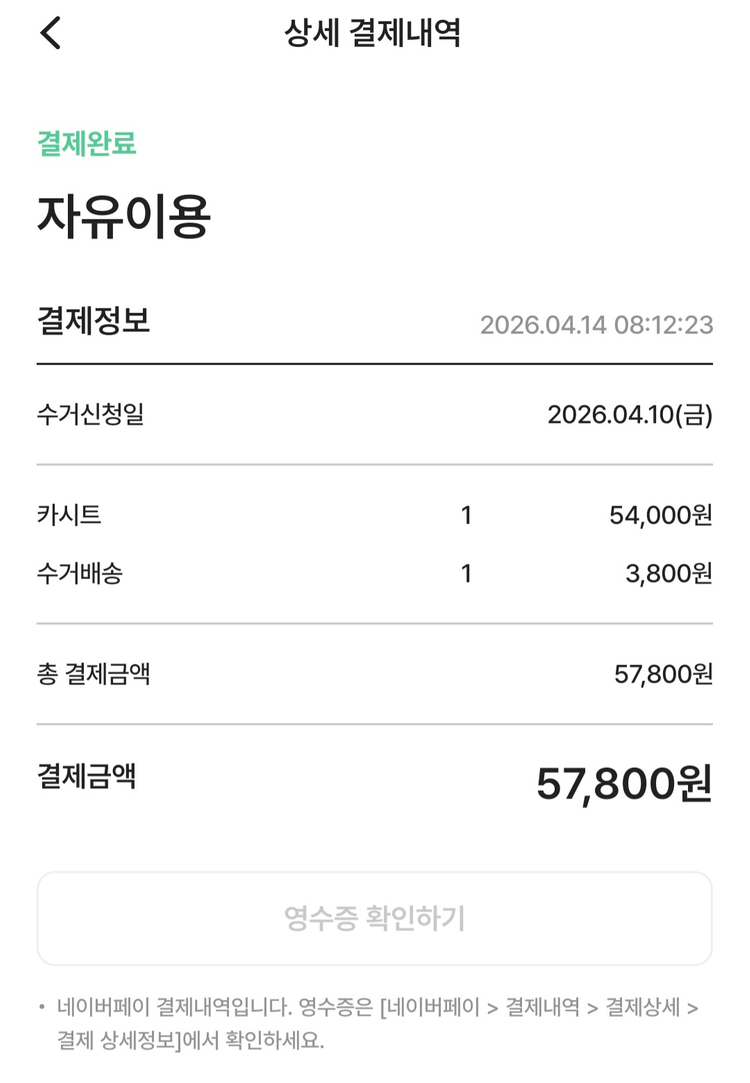Select the 수거배송 delivery line item
The image size is (750, 1083).
click(79, 572)
